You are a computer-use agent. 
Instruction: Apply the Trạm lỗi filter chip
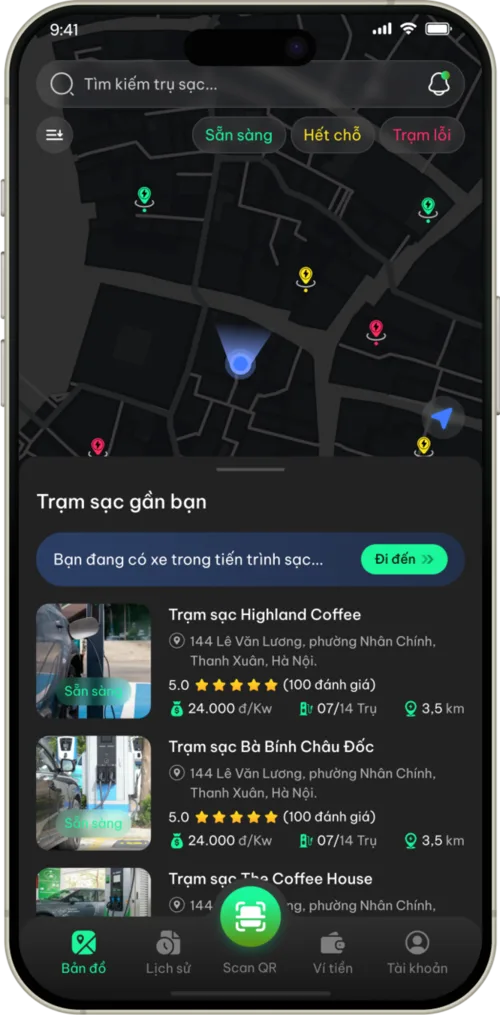click(422, 135)
